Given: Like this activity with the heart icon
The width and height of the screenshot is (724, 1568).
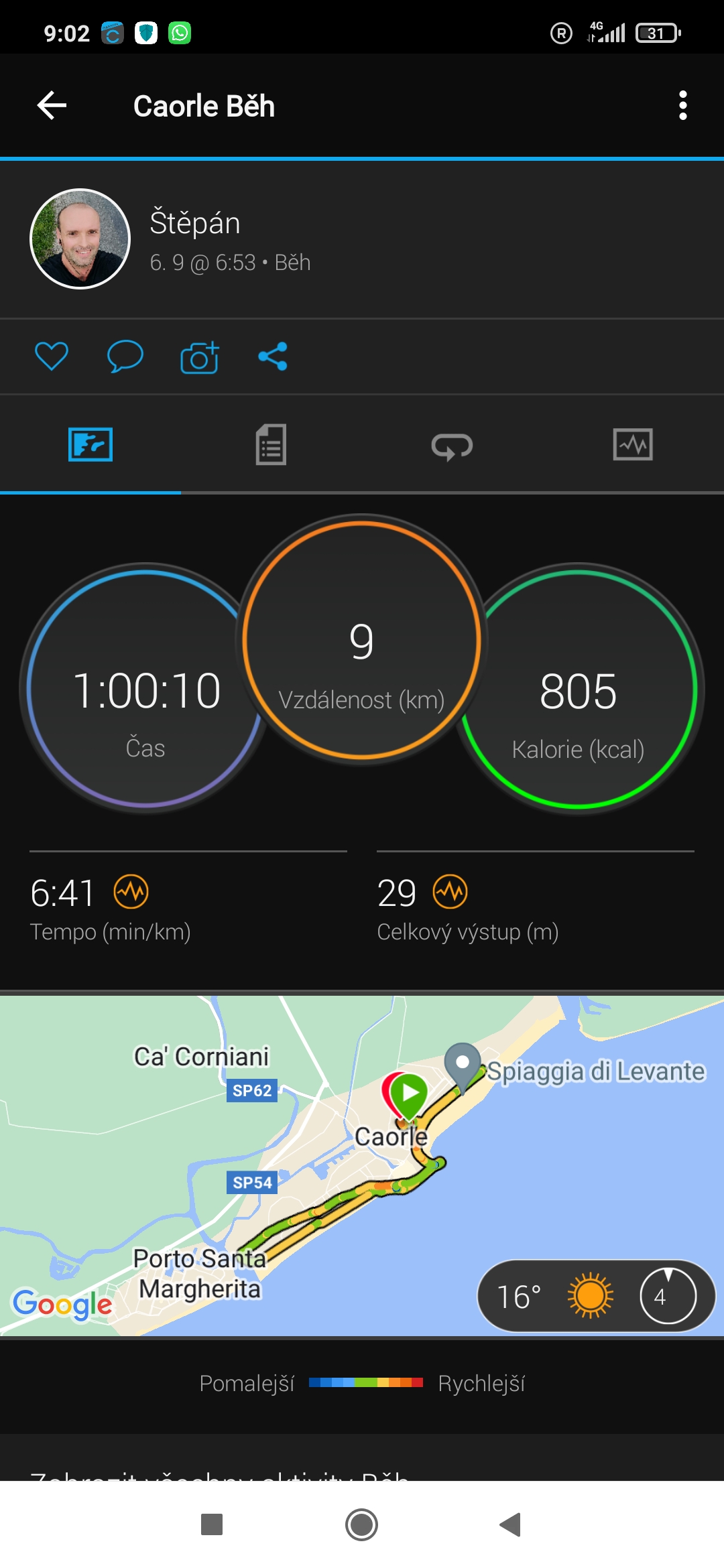Looking at the screenshot, I should [x=52, y=356].
